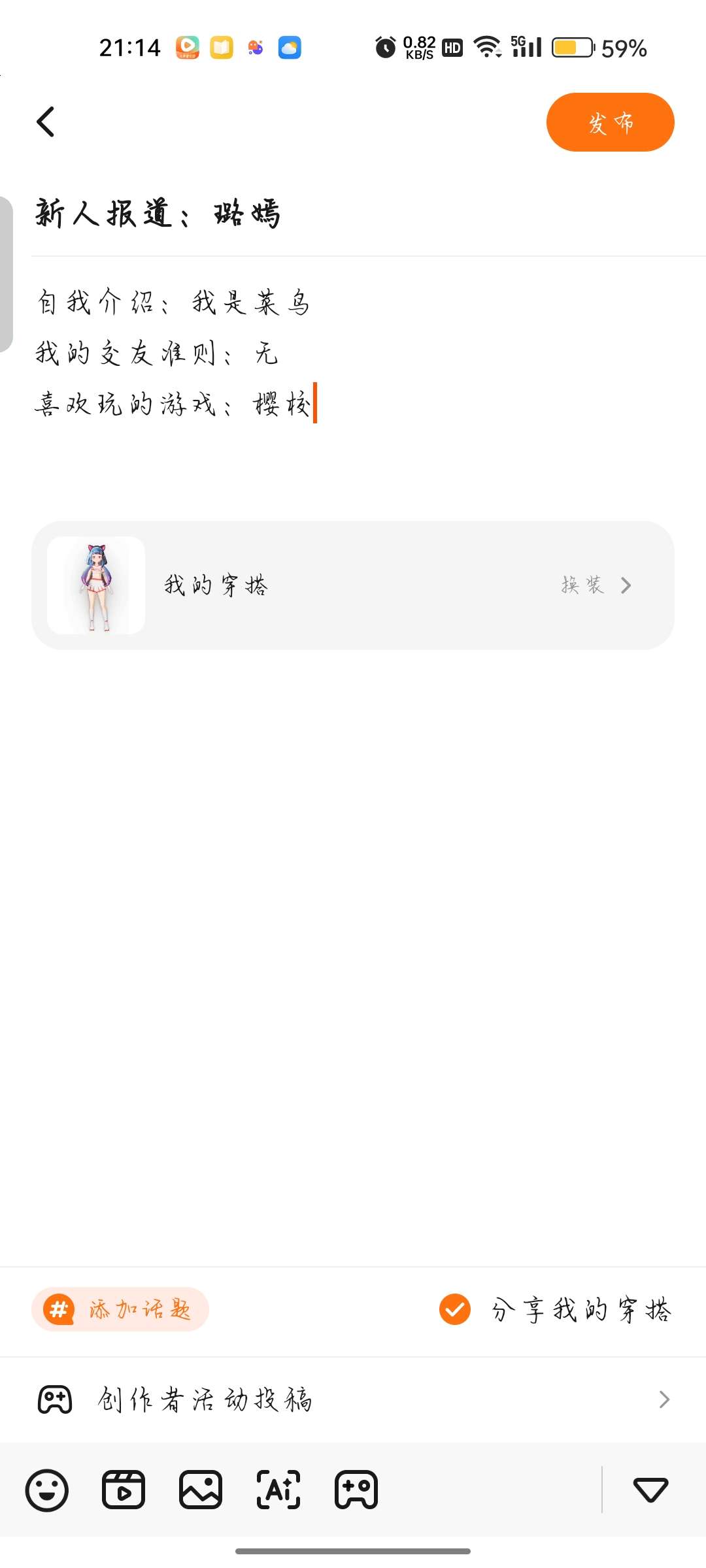Viewport: 706px width, 1568px height.
Task: Tap the gamepad toolbar icon
Action: 356,1490
